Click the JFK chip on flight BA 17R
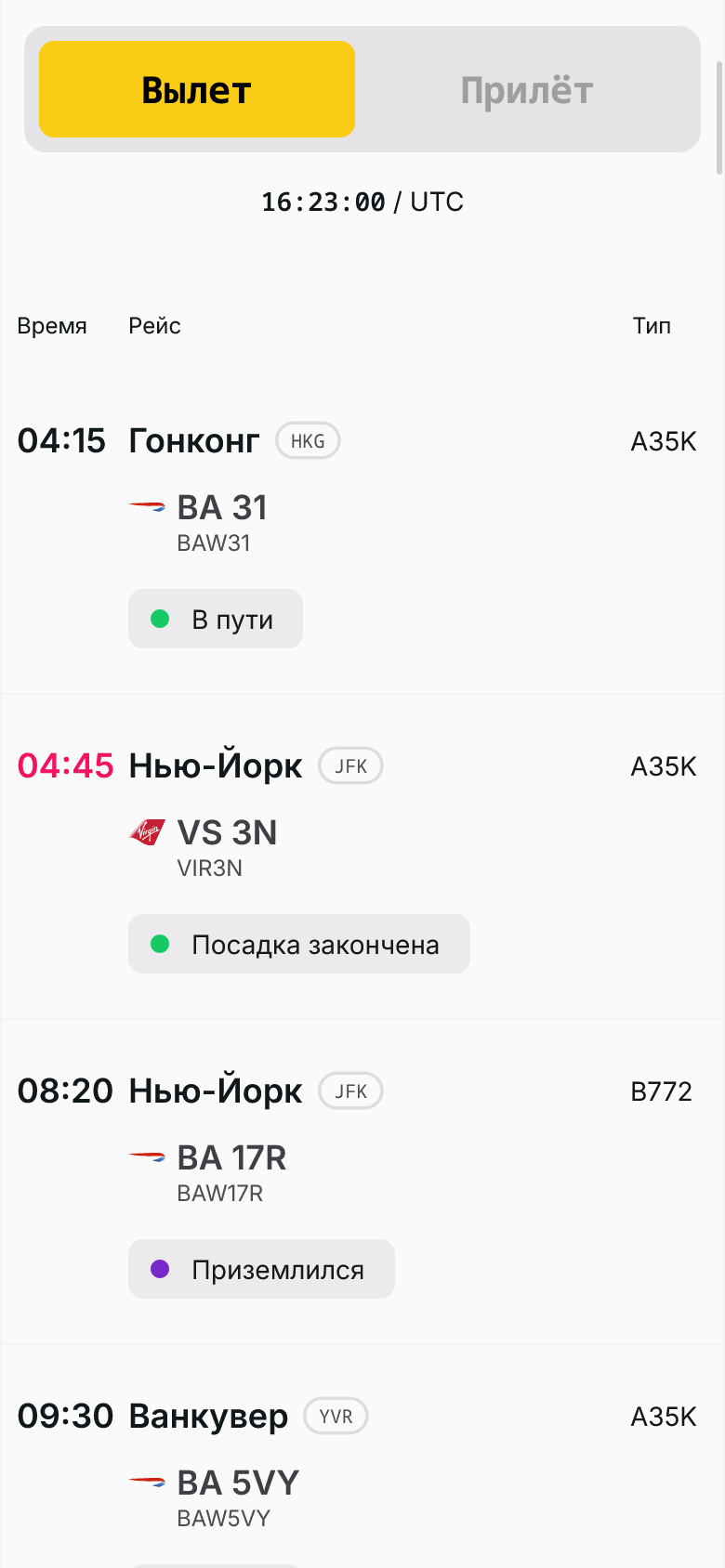The height and width of the screenshot is (1568, 725). [x=350, y=1091]
